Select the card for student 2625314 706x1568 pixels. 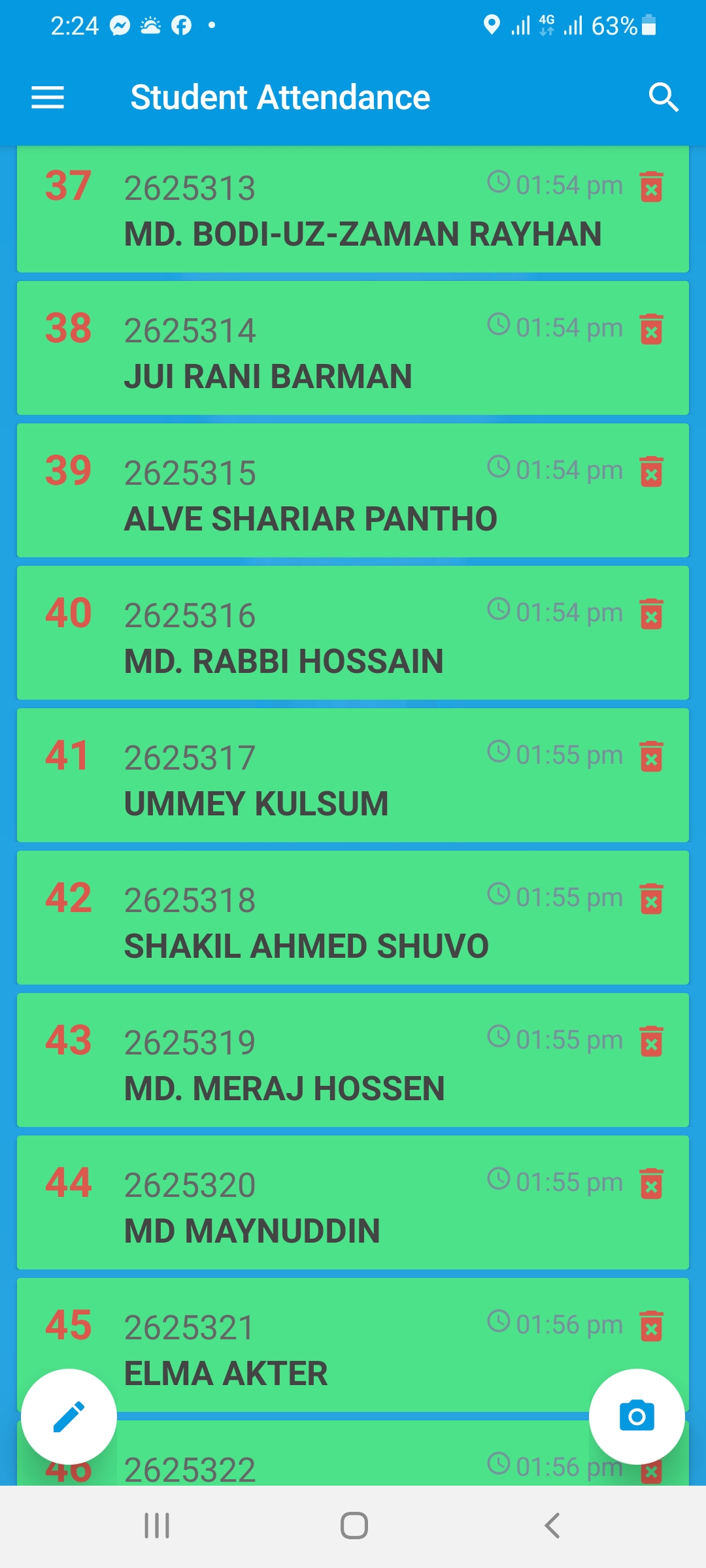[353, 348]
